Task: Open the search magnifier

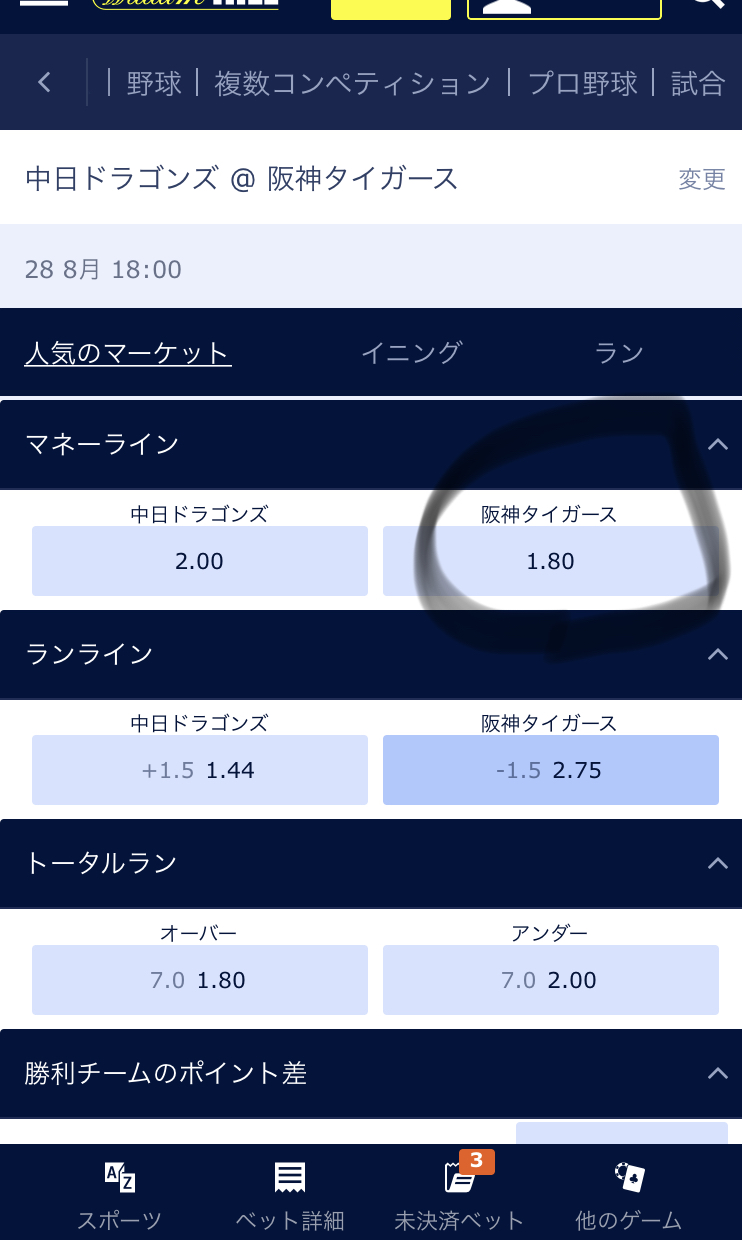Action: point(708,3)
